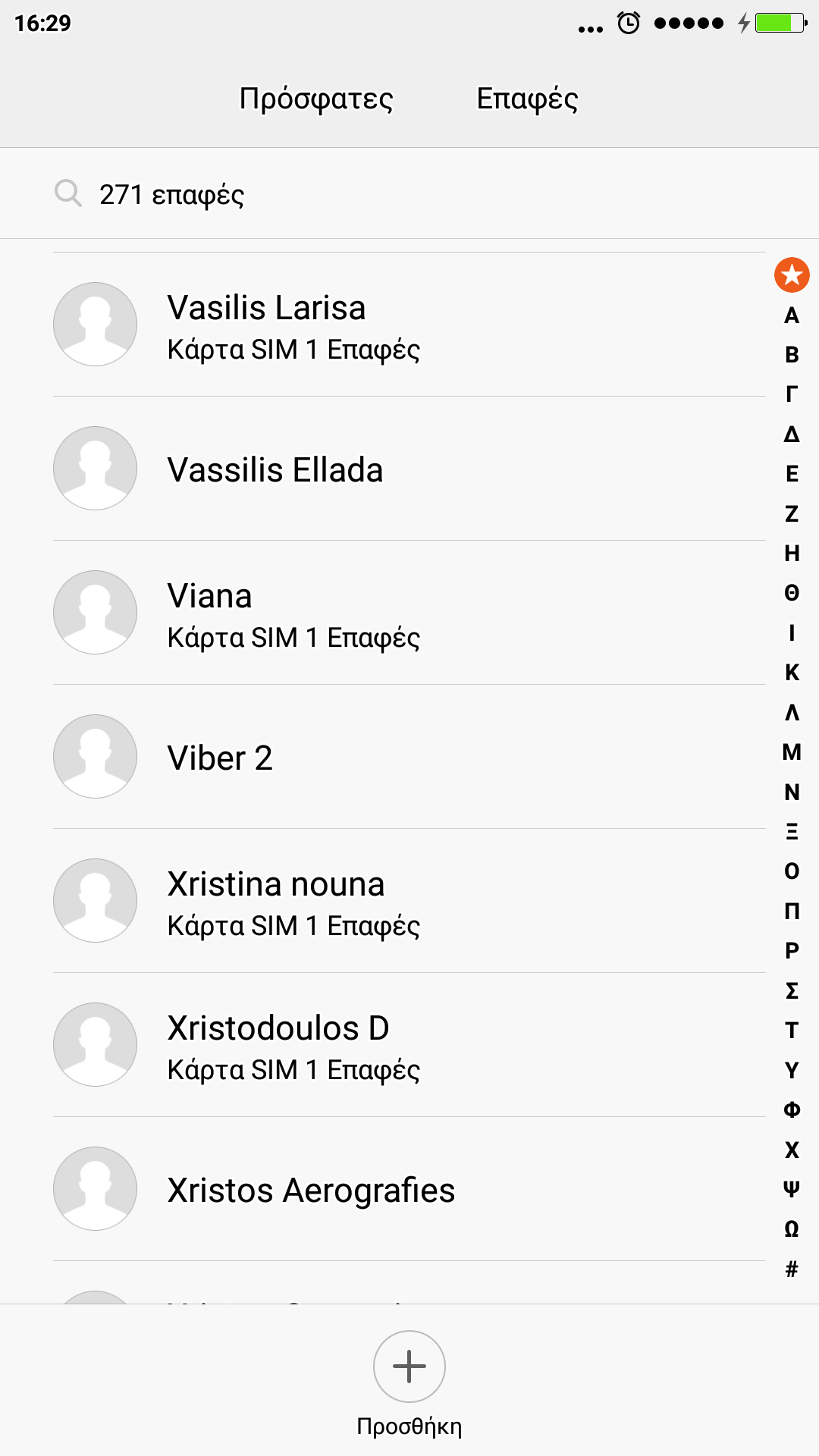Open contact Vassilis Ellada

[409, 469]
